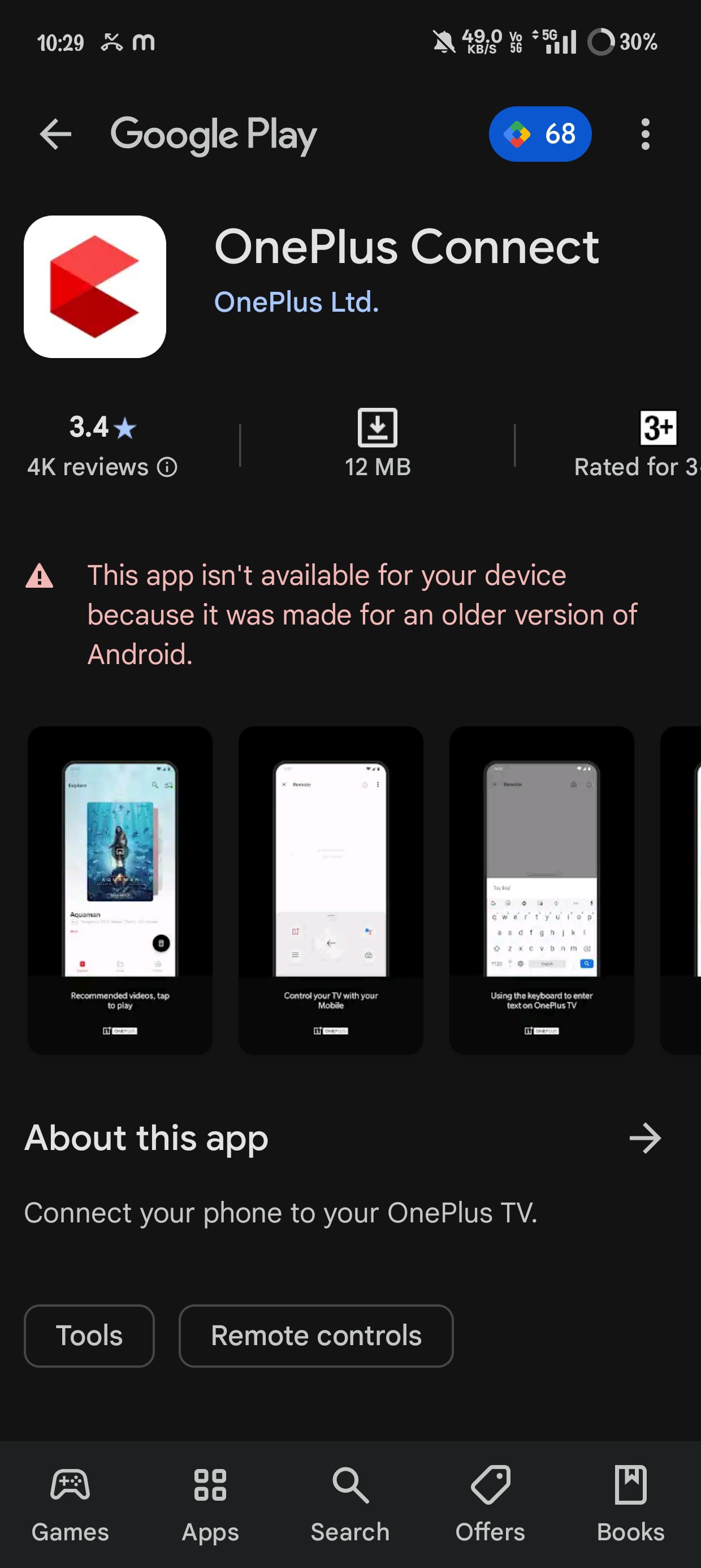
Task: Select the Tools category chip
Action: (89, 1336)
